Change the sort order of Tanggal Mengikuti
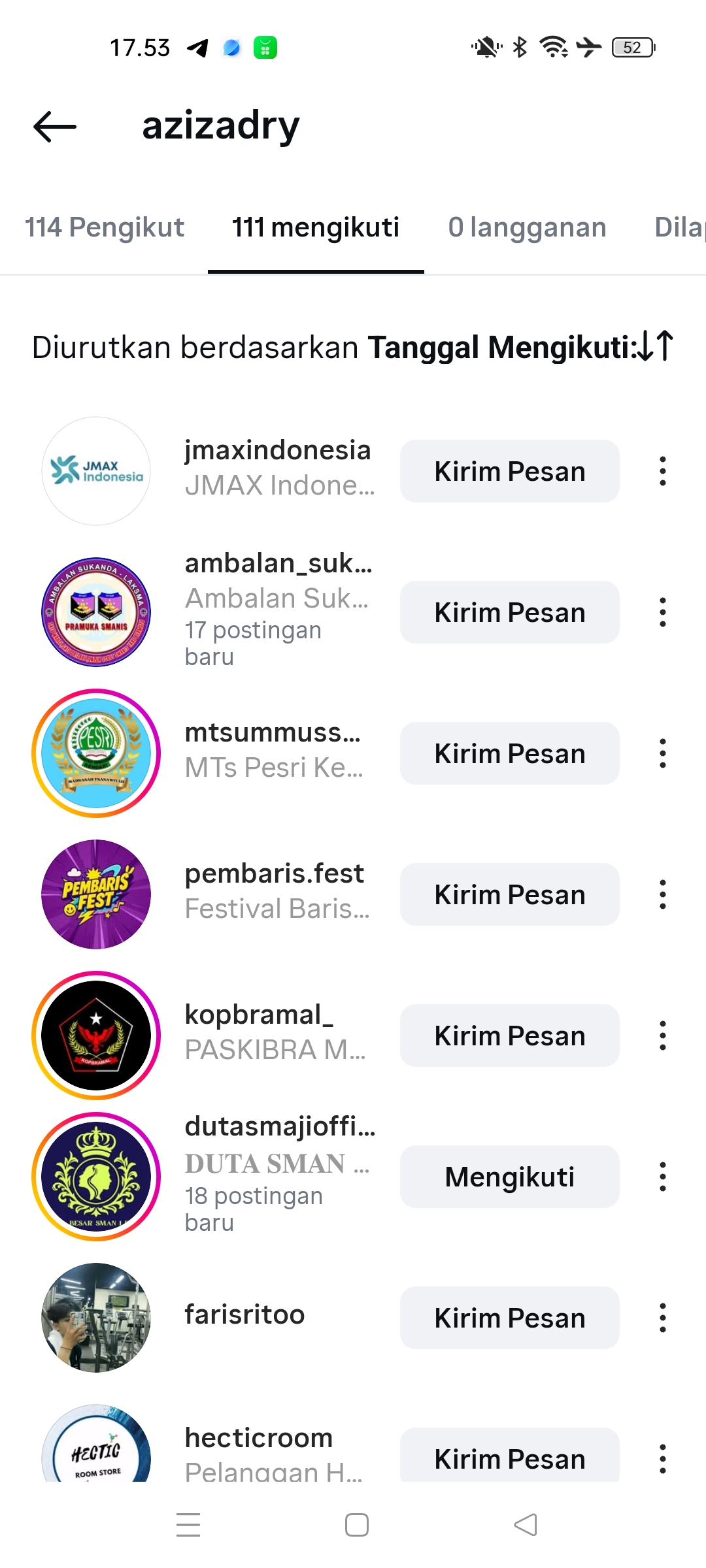The width and height of the screenshot is (706, 1568). point(656,346)
